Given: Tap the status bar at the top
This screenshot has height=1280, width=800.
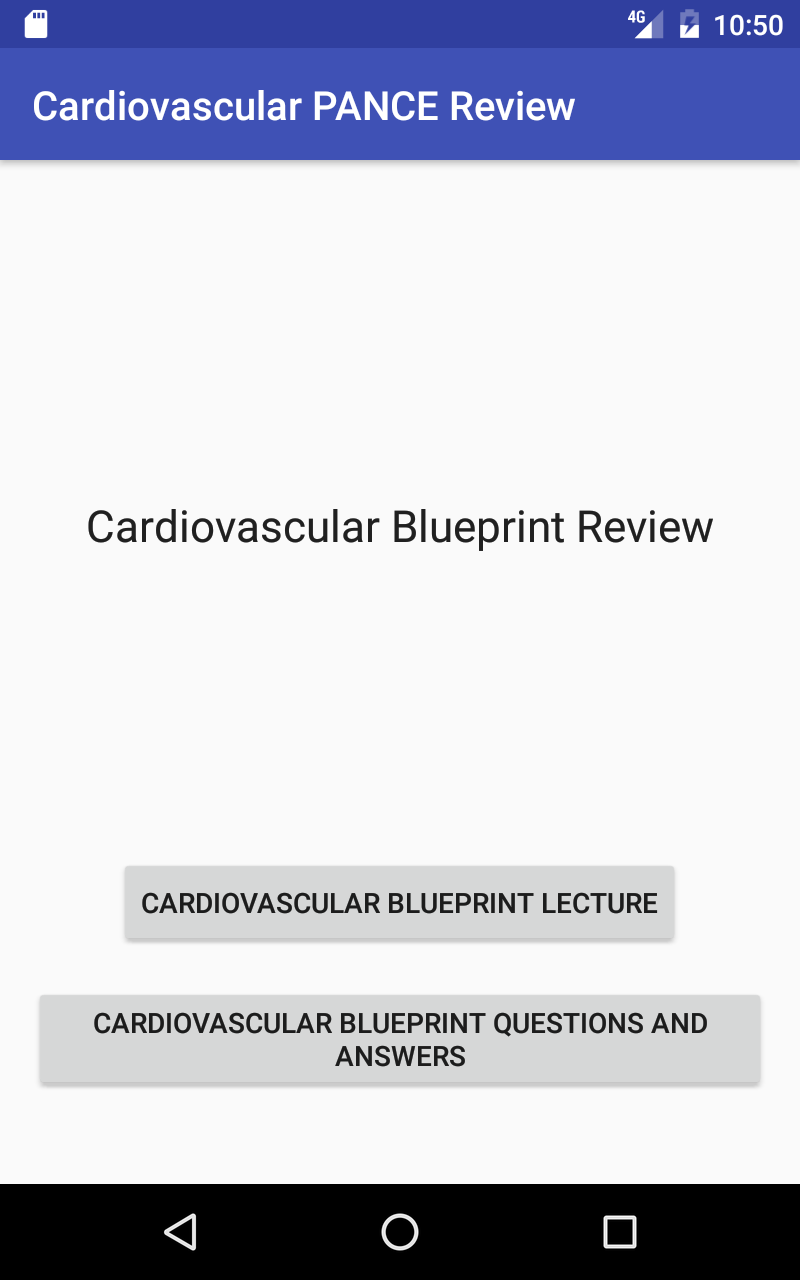Looking at the screenshot, I should point(400,24).
